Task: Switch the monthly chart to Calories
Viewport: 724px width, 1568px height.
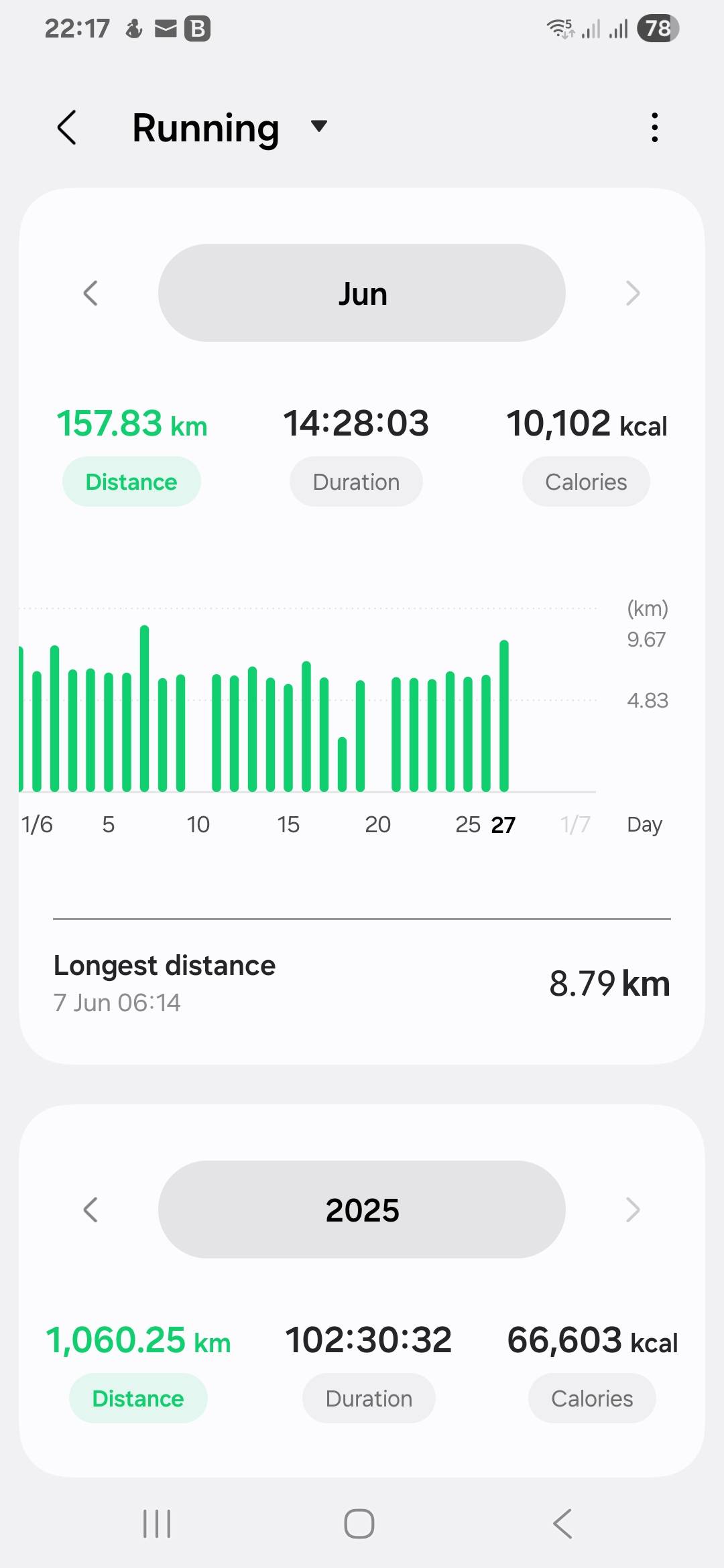Action: (x=586, y=482)
